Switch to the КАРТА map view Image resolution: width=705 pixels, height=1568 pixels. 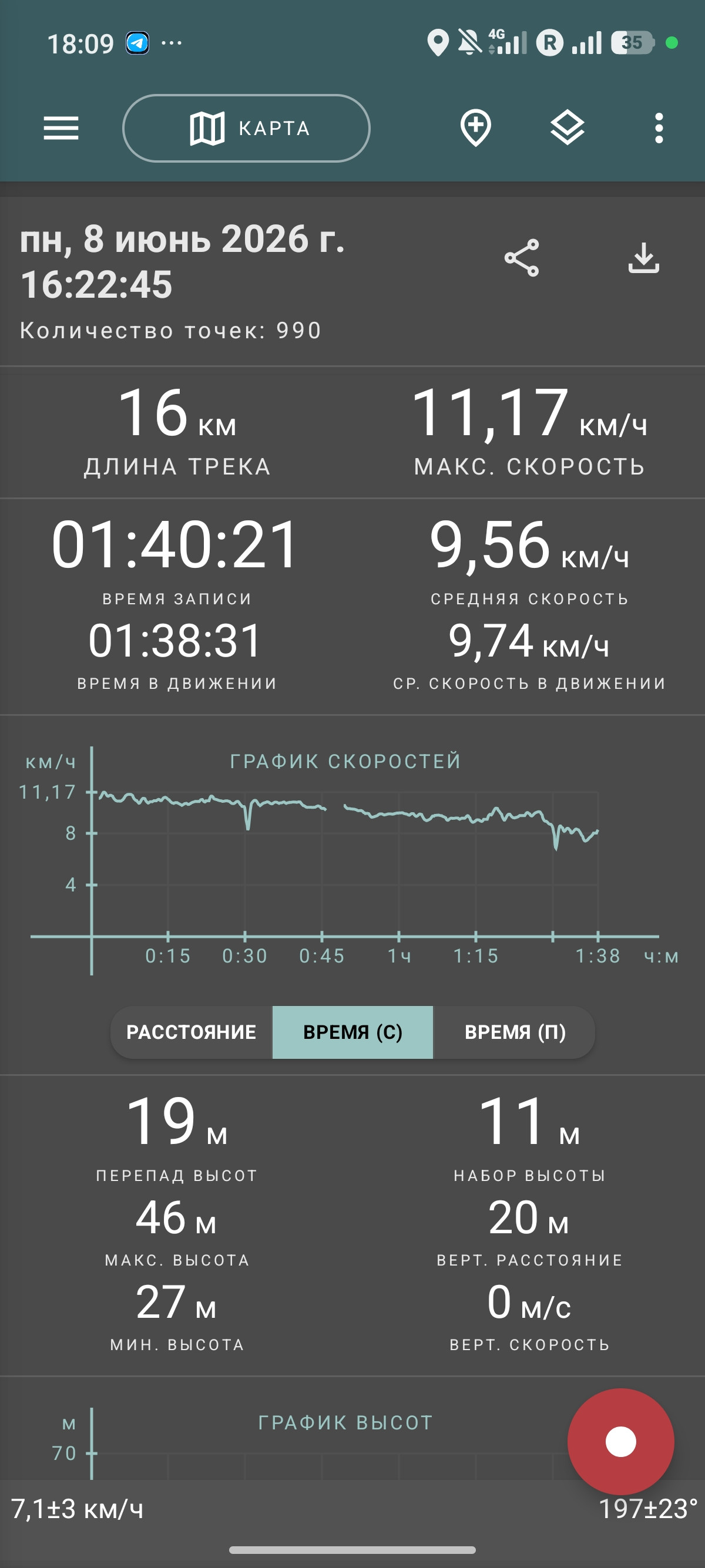tap(247, 129)
